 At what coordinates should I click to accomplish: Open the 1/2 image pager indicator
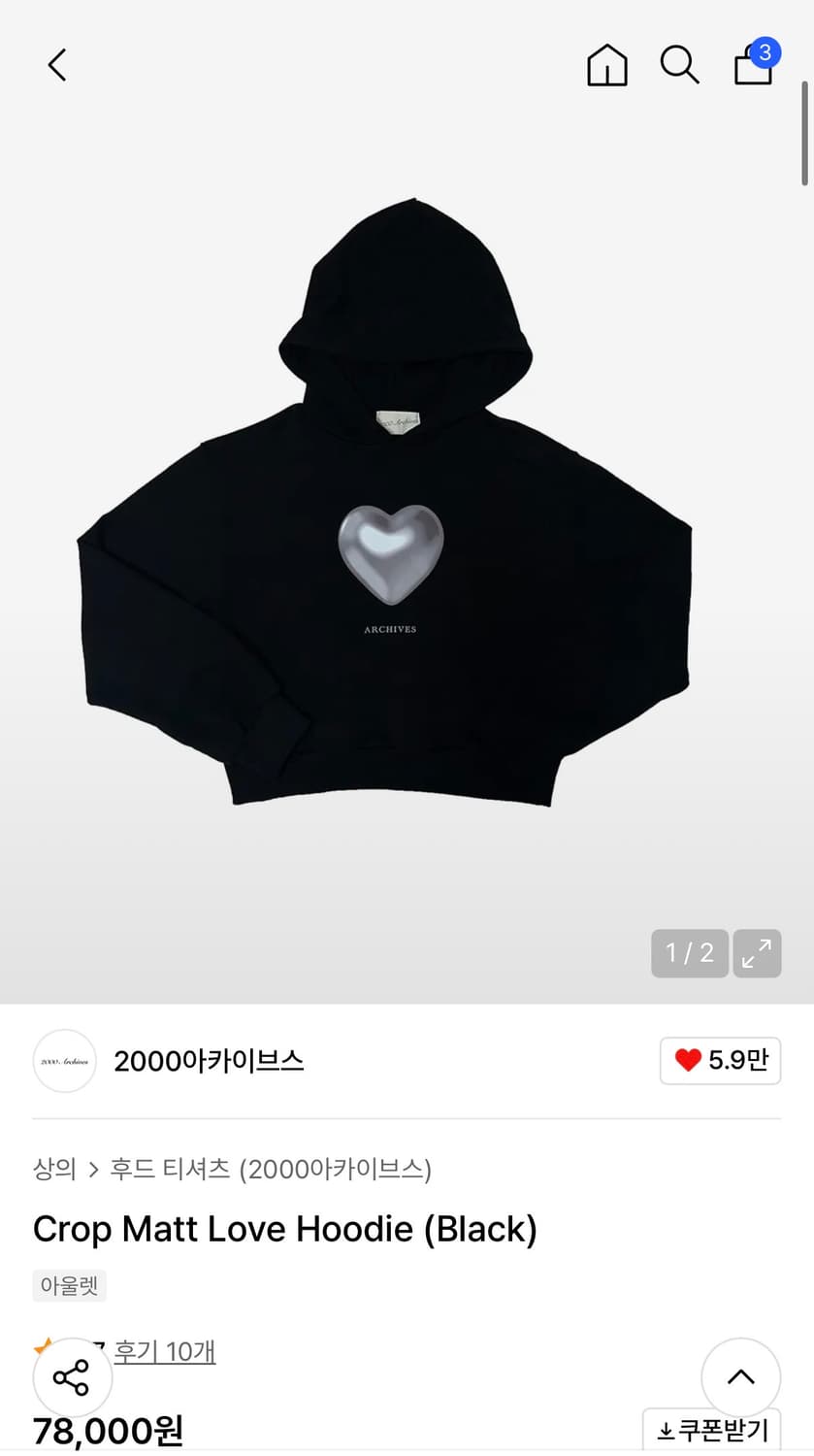[x=690, y=953]
